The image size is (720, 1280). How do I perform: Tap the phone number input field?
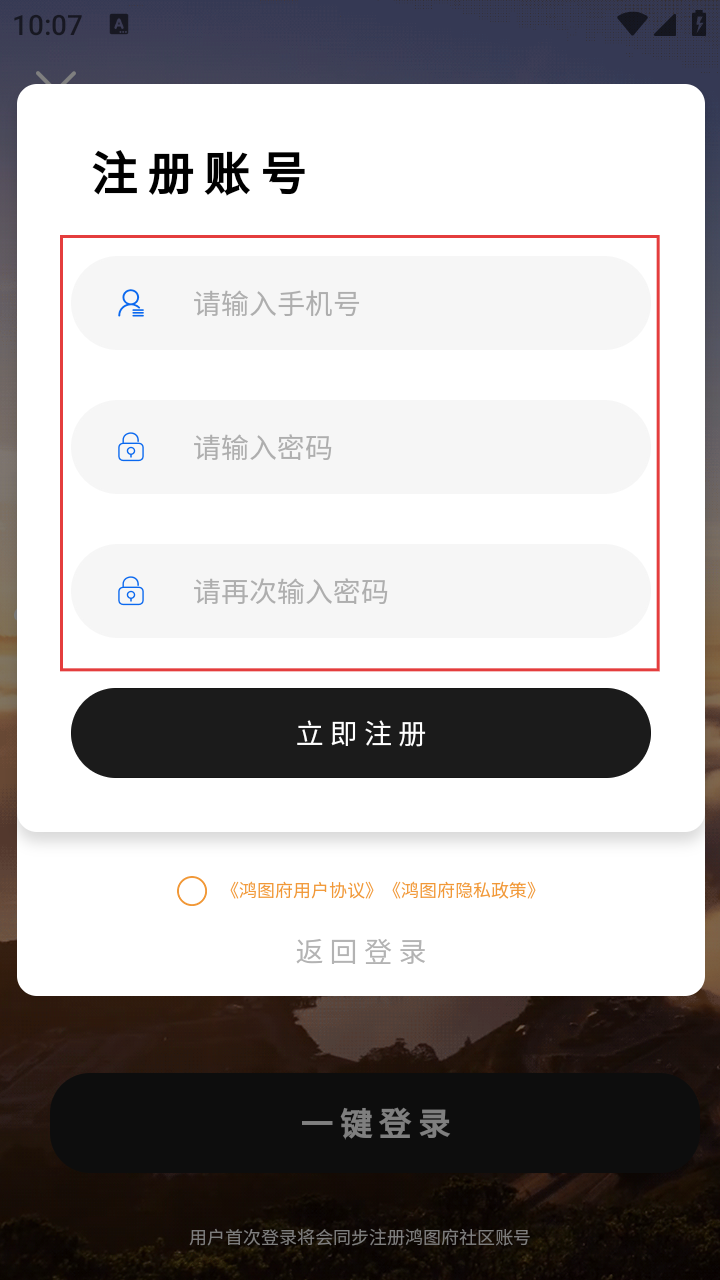pos(400,303)
